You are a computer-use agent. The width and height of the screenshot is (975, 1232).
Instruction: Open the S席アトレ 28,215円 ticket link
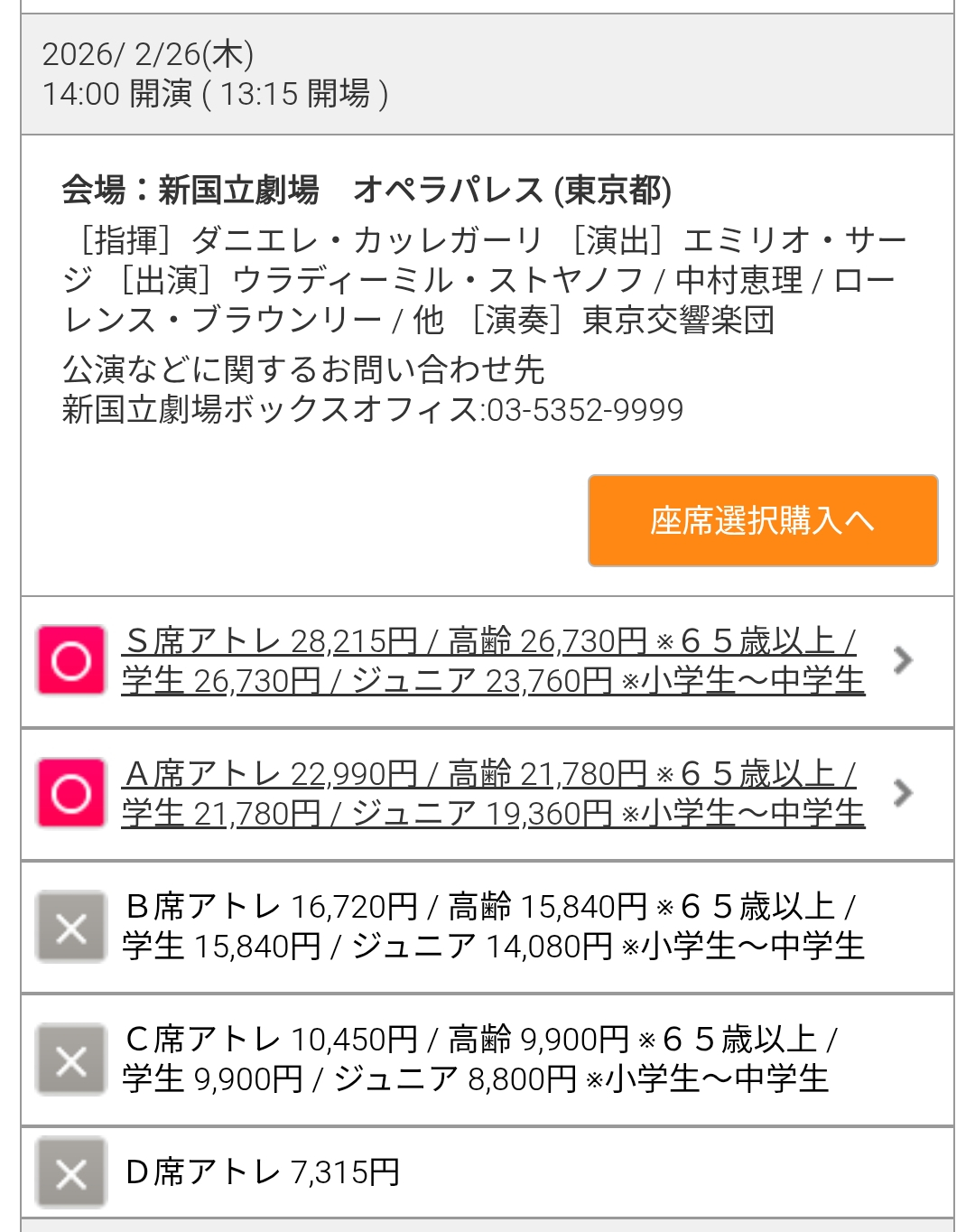(x=493, y=661)
